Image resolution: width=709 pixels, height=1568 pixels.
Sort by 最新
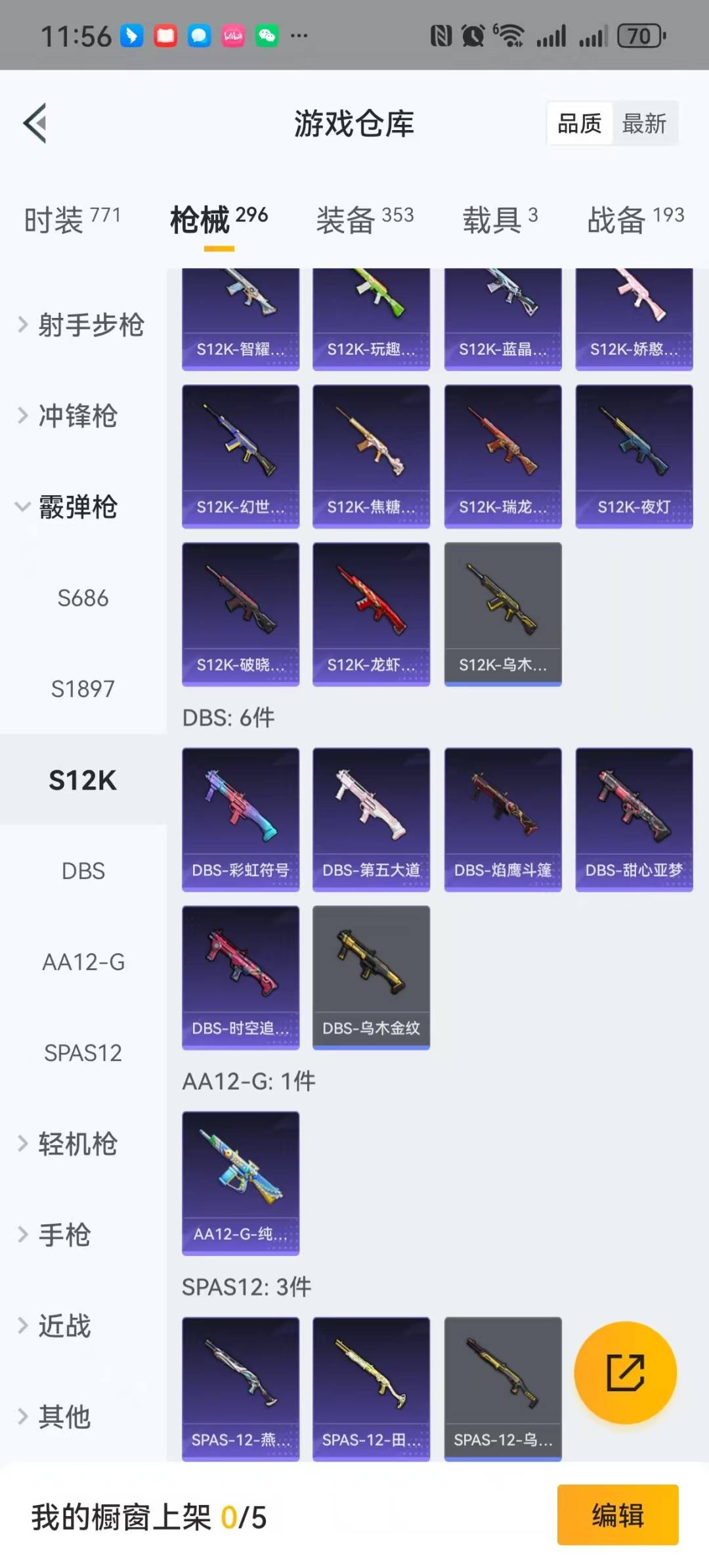[x=644, y=123]
